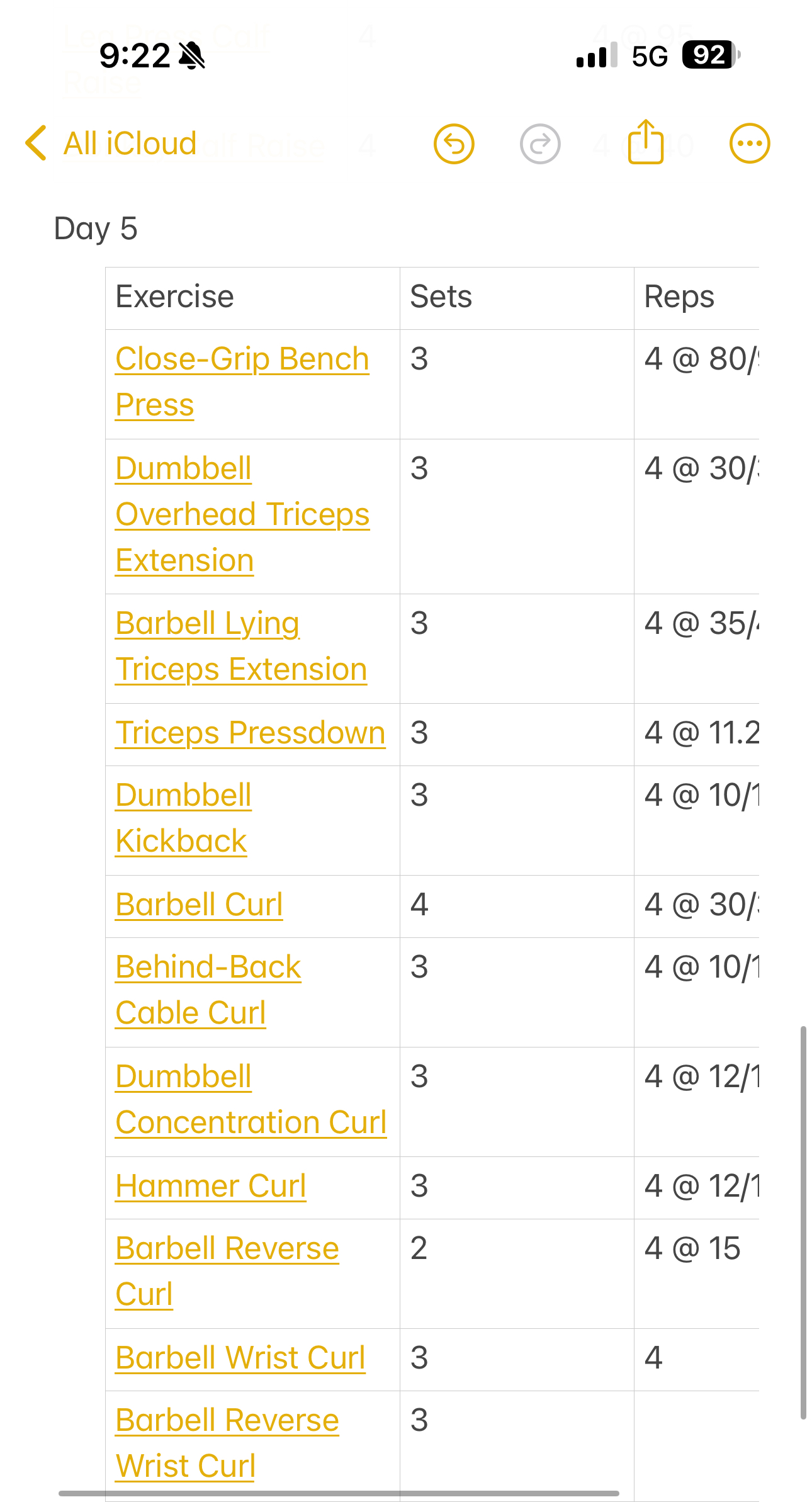Open the Barbell Curl link
The width and height of the screenshot is (812, 1502).
199,905
